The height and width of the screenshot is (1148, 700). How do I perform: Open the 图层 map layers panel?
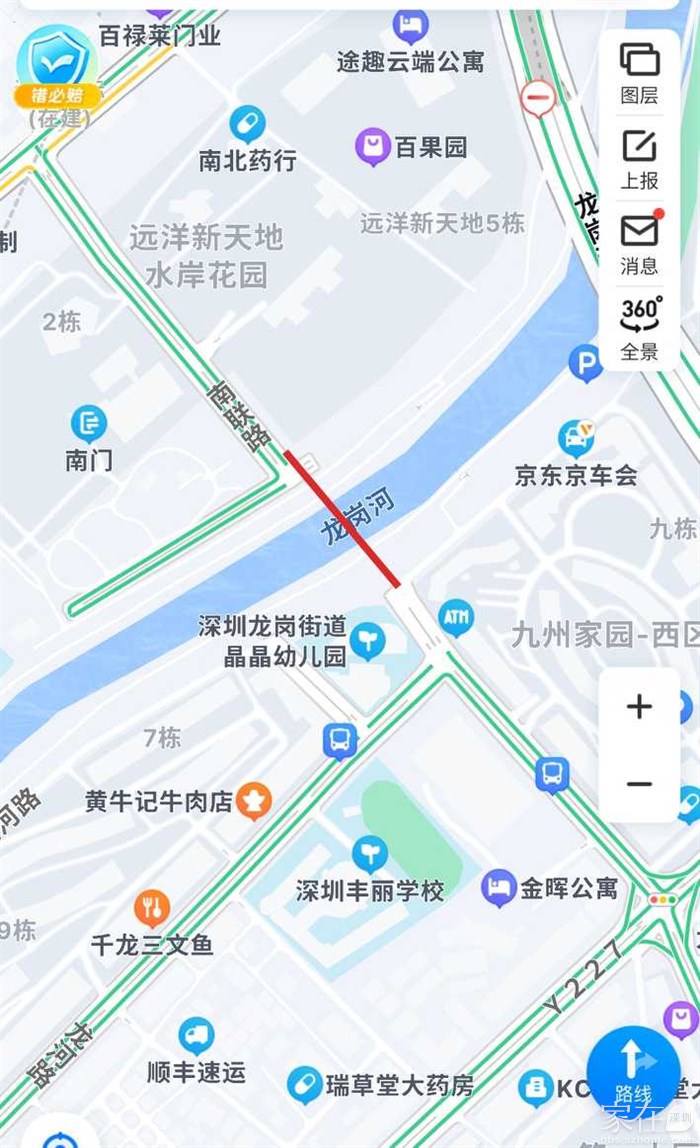tap(639, 72)
